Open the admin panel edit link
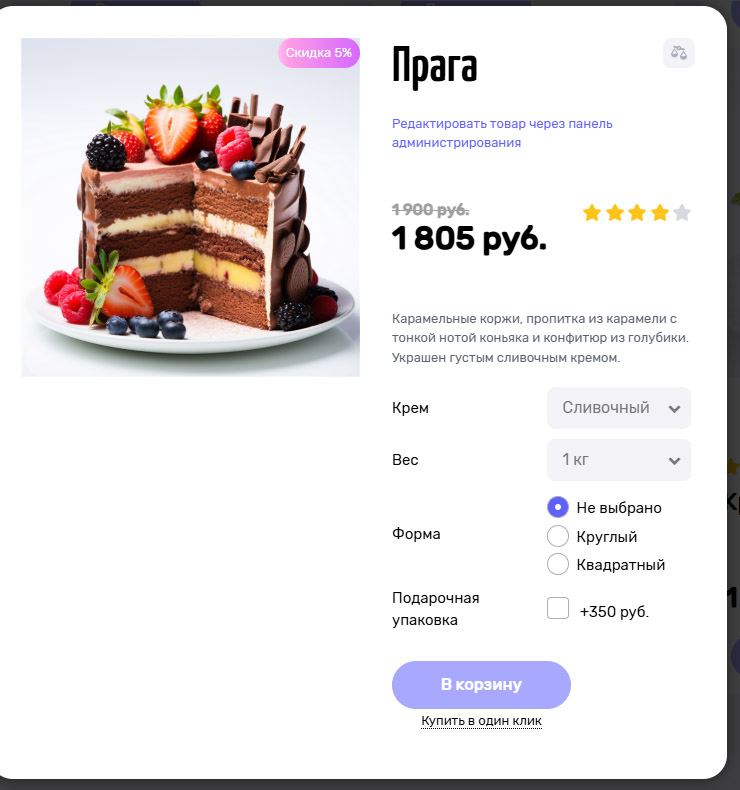 point(501,133)
